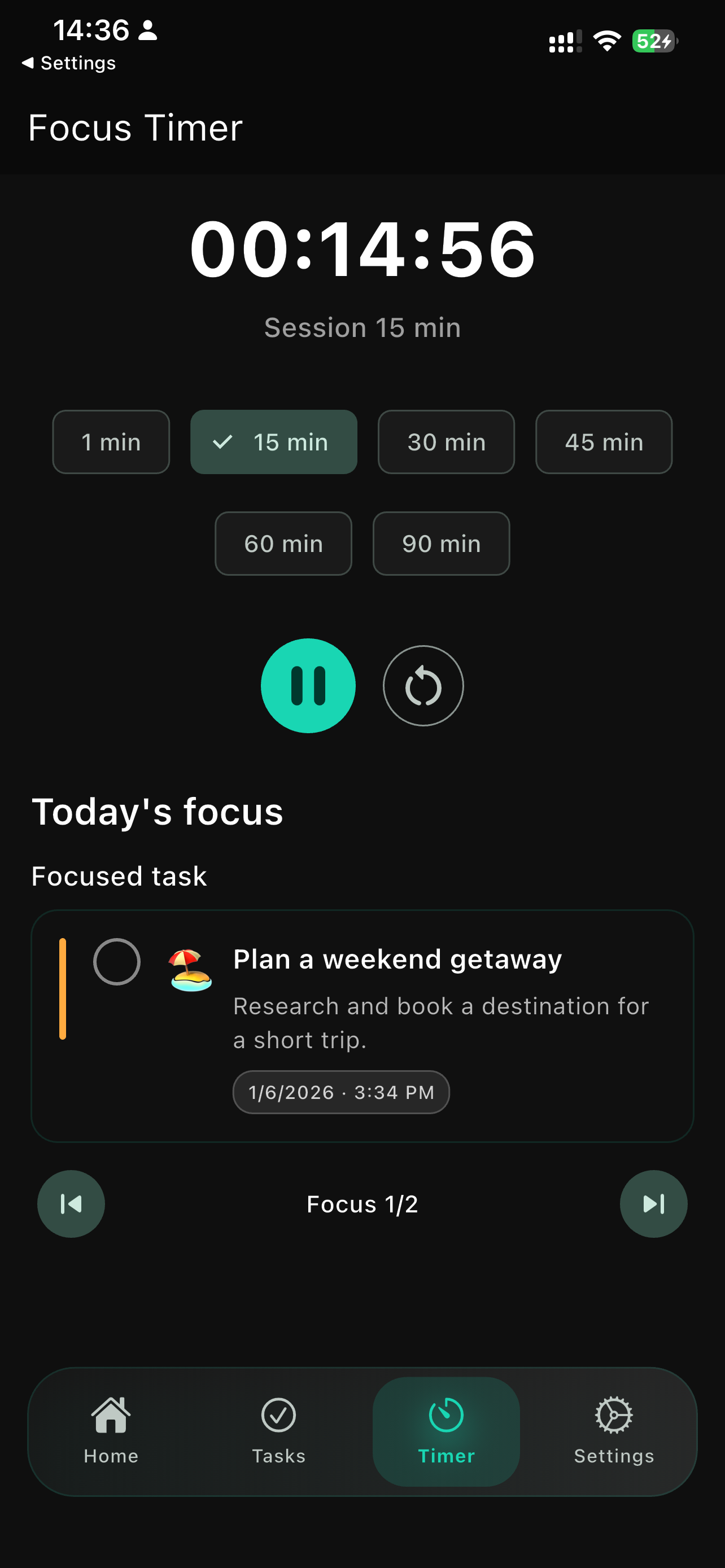Skip to the next focus task
Screen dimensions: 725x1568
coord(653,1204)
